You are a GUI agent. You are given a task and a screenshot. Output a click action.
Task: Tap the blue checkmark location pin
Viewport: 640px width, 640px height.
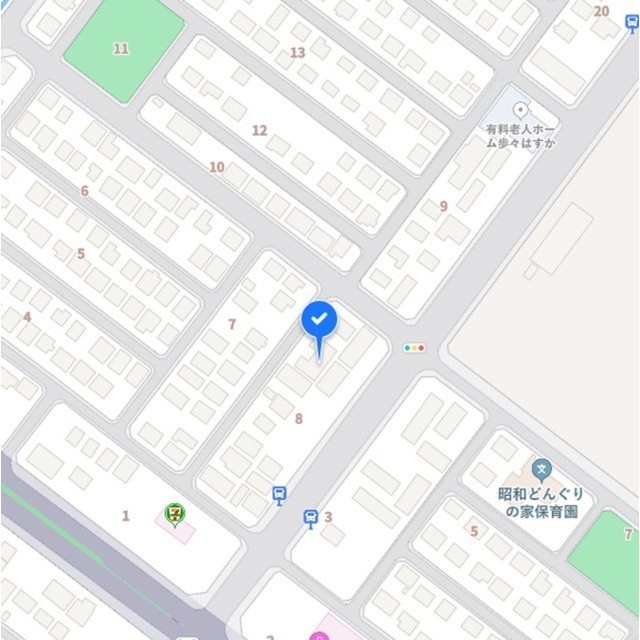[319, 321]
